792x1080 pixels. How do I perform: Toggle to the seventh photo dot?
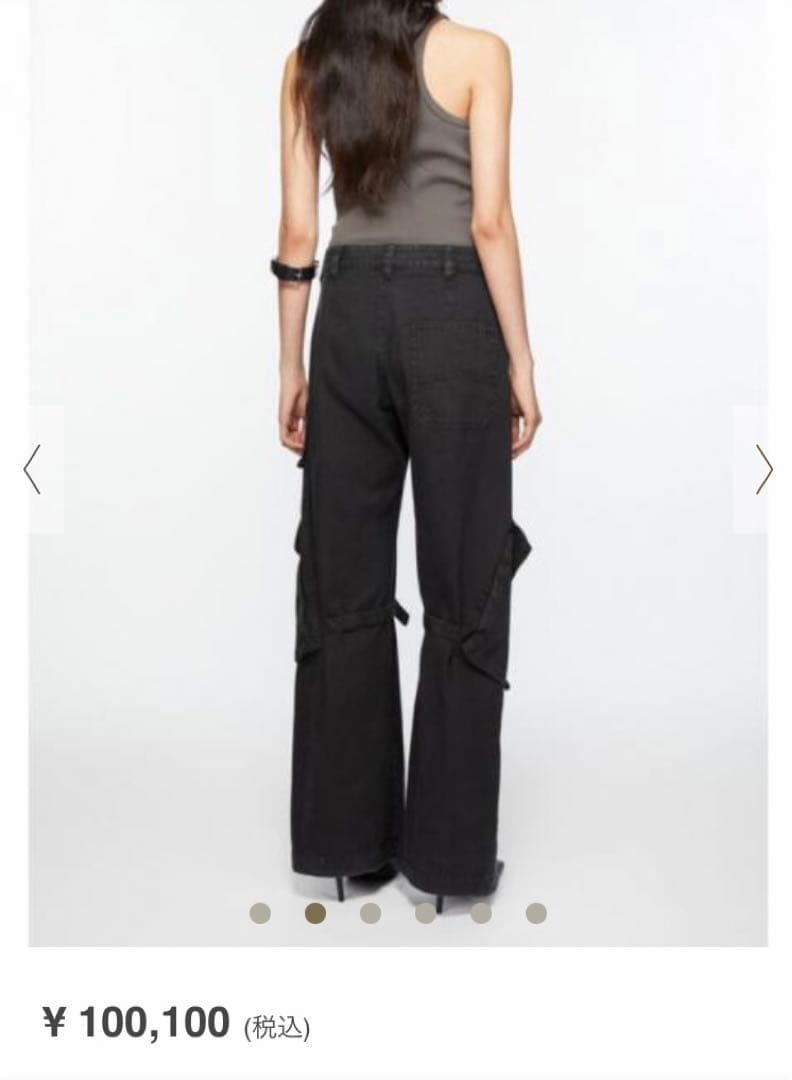tap(535, 911)
